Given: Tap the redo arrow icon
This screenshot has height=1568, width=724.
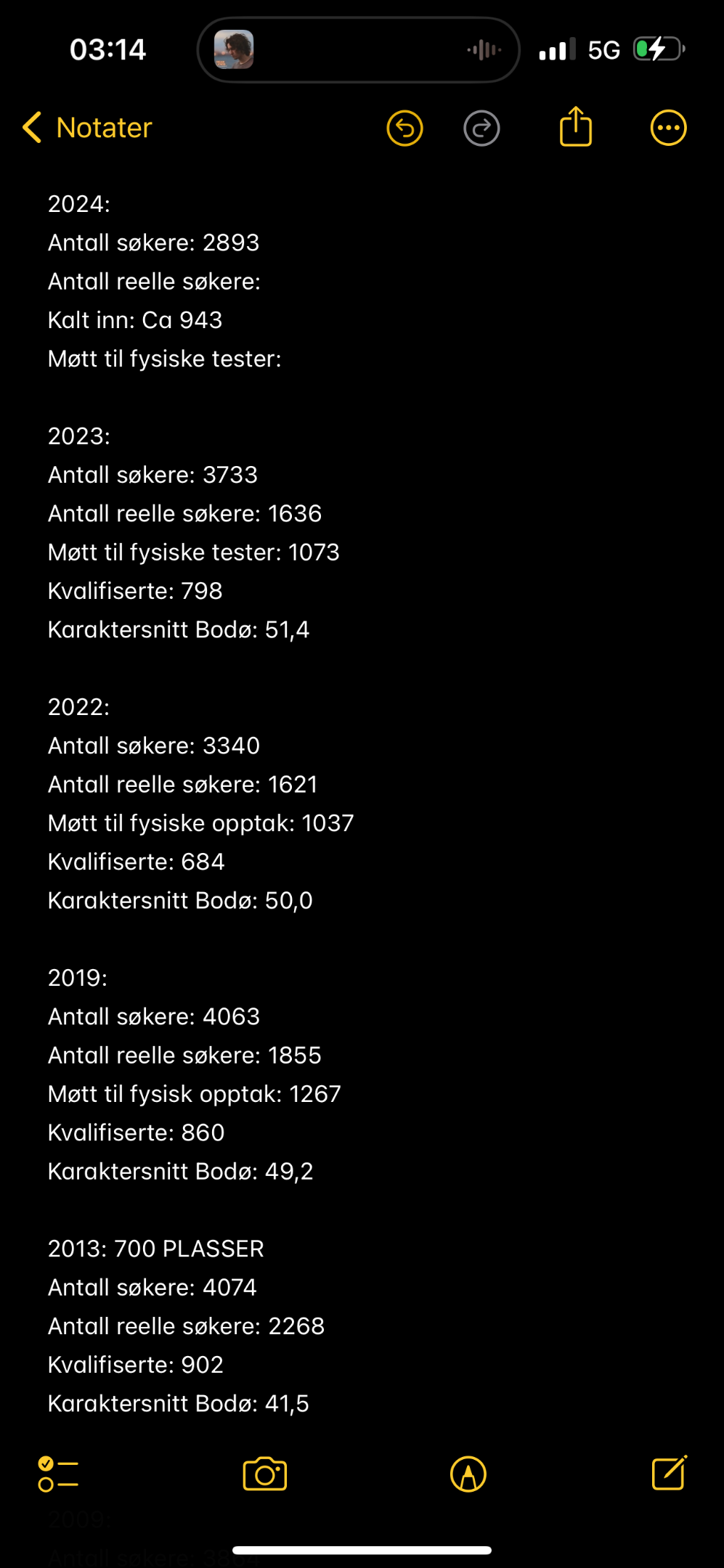Looking at the screenshot, I should coord(481,128).
